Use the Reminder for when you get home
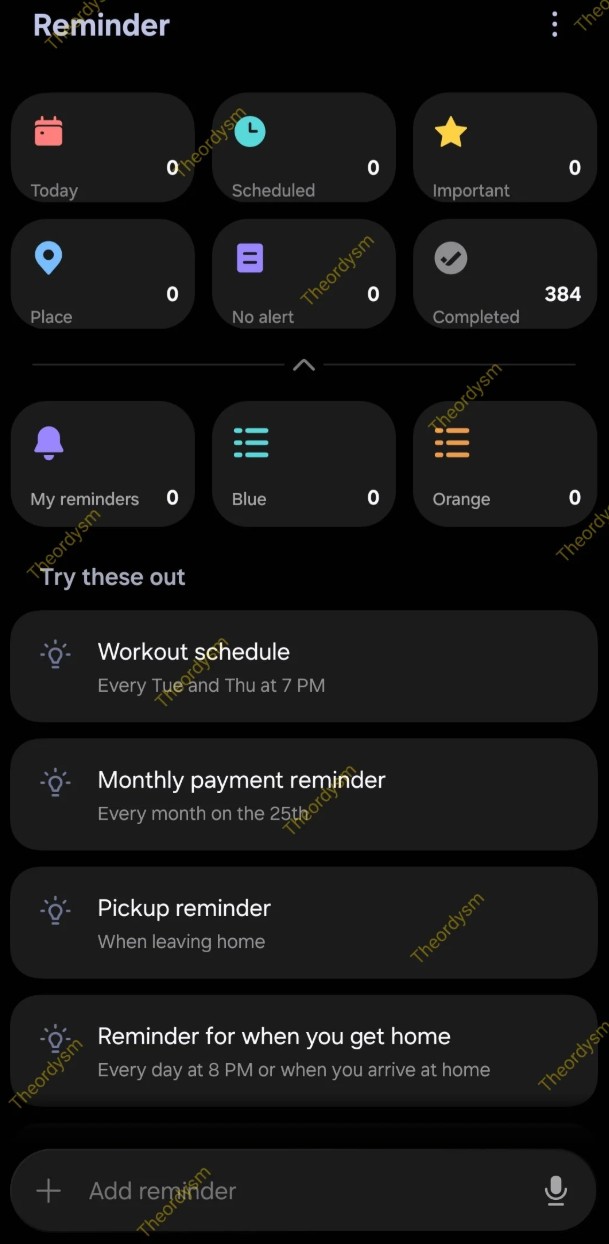Viewport: 609px width, 1244px height. (x=304, y=1050)
